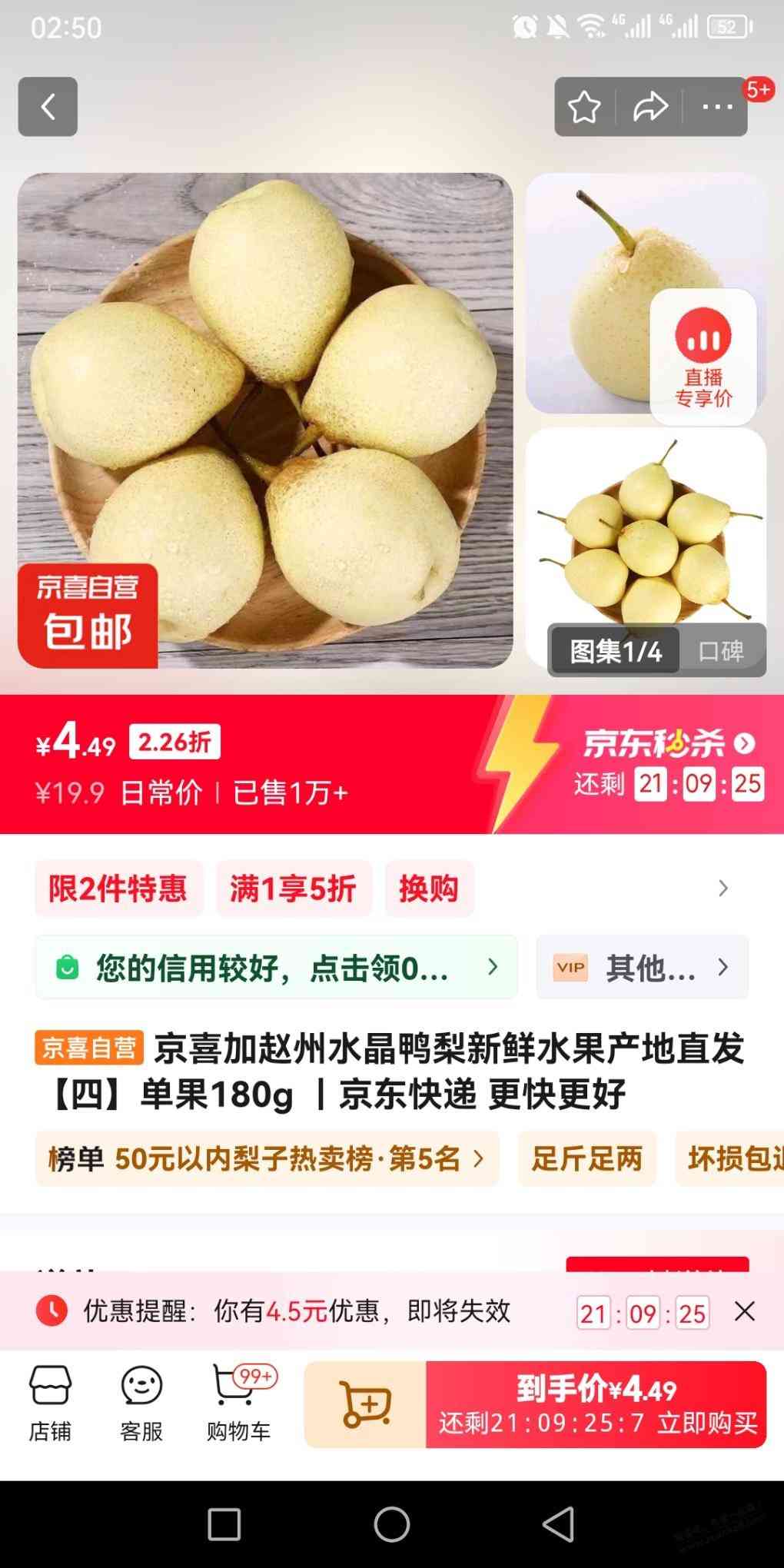Image resolution: width=784 pixels, height=1568 pixels.
Task: Contact 客服 customer service
Action: point(141,1404)
